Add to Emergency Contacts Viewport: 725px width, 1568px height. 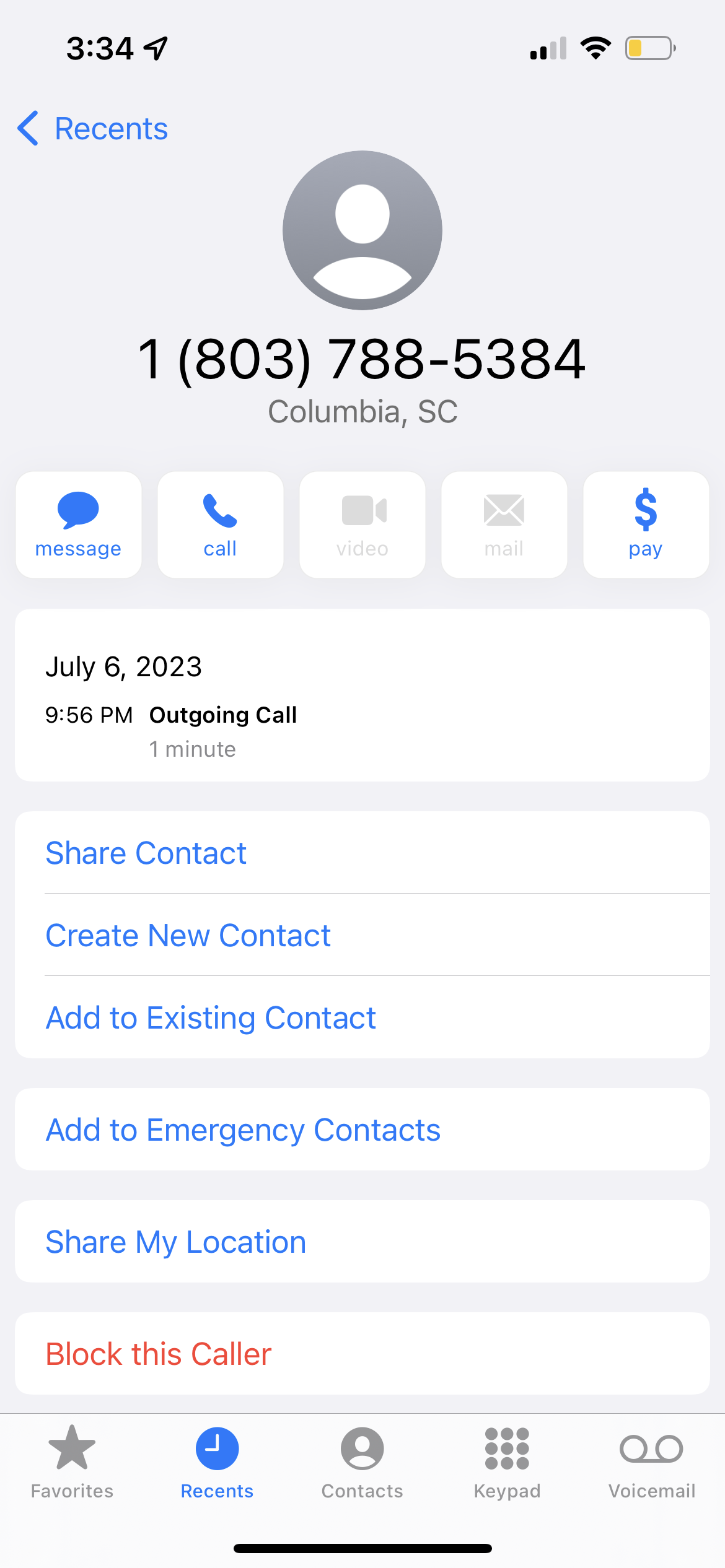243,1130
